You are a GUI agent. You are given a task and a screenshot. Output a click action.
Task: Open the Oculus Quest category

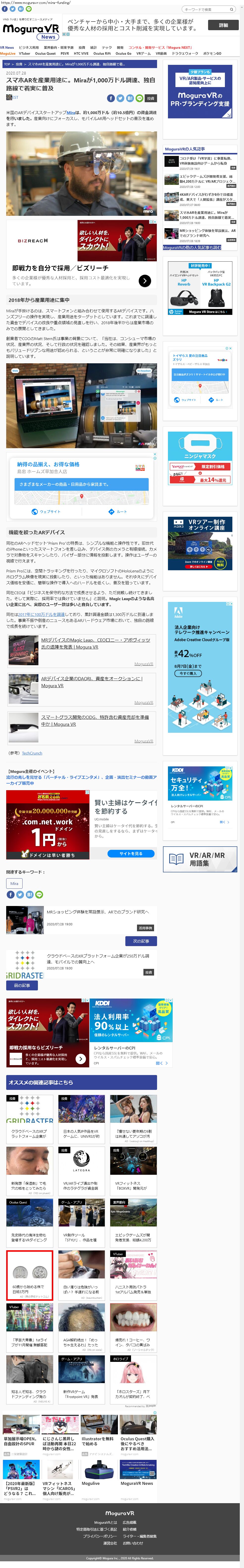45,53
